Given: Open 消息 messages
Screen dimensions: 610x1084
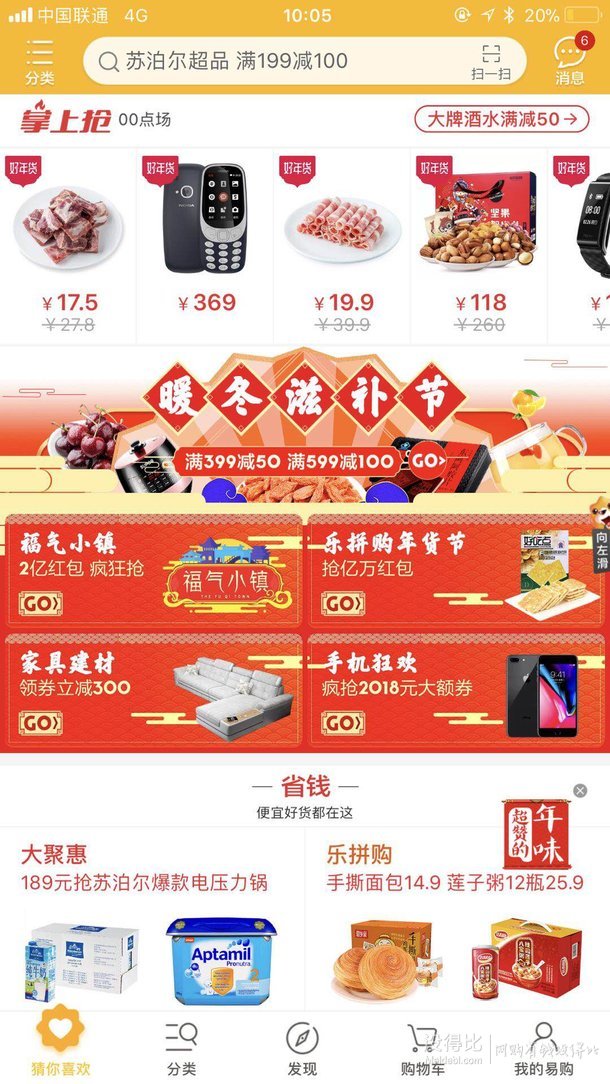Looking at the screenshot, I should [x=569, y=61].
